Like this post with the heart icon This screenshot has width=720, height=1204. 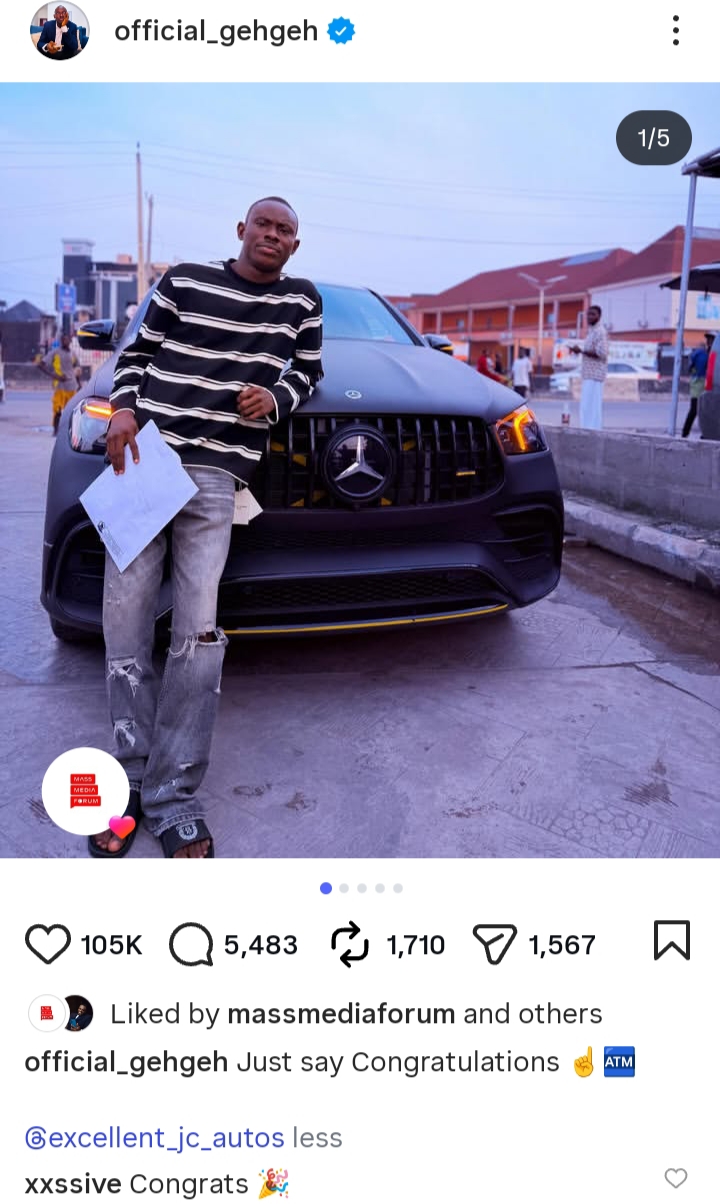click(x=48, y=944)
